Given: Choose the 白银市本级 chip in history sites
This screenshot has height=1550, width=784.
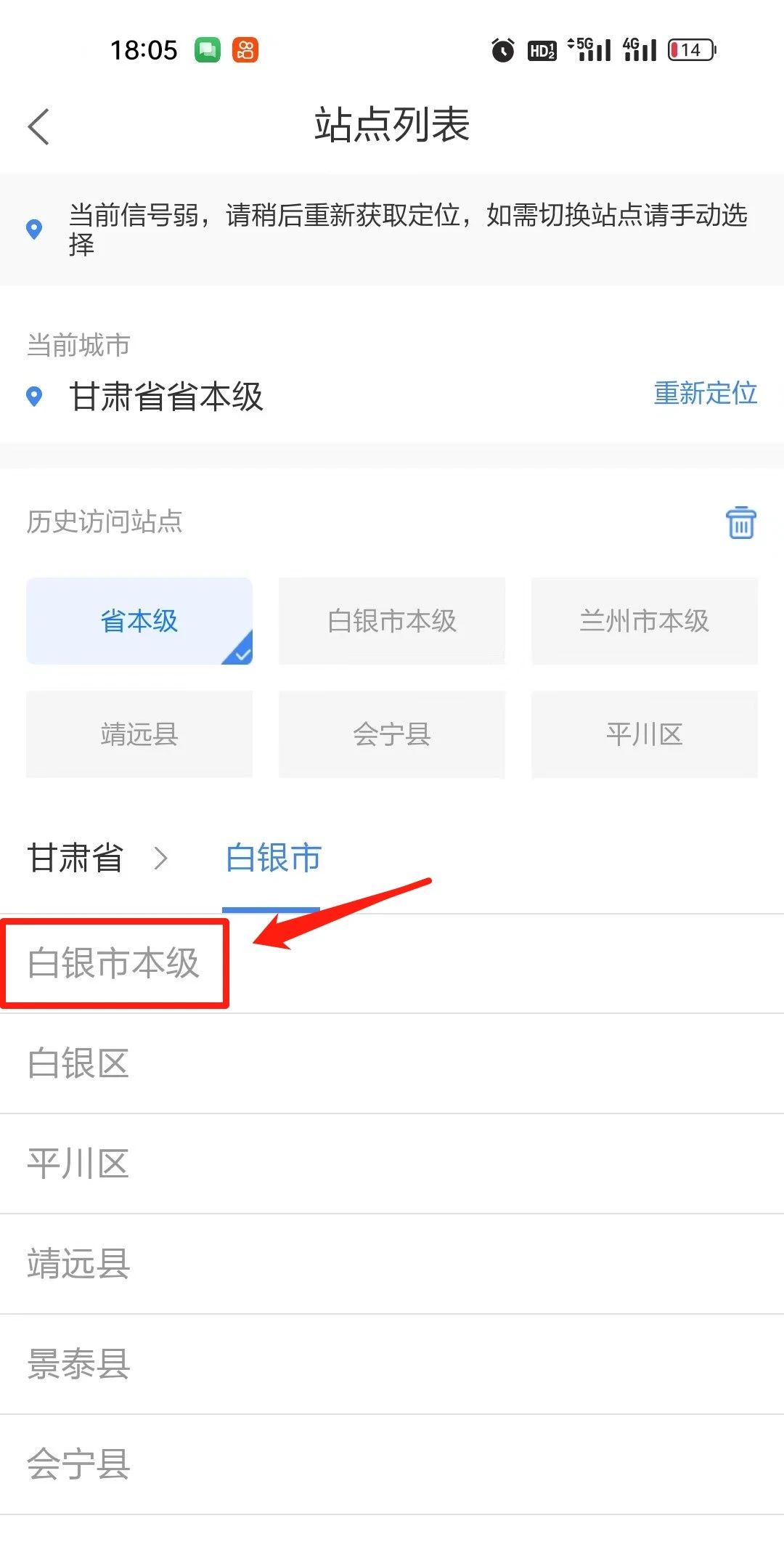Looking at the screenshot, I should pos(391,621).
